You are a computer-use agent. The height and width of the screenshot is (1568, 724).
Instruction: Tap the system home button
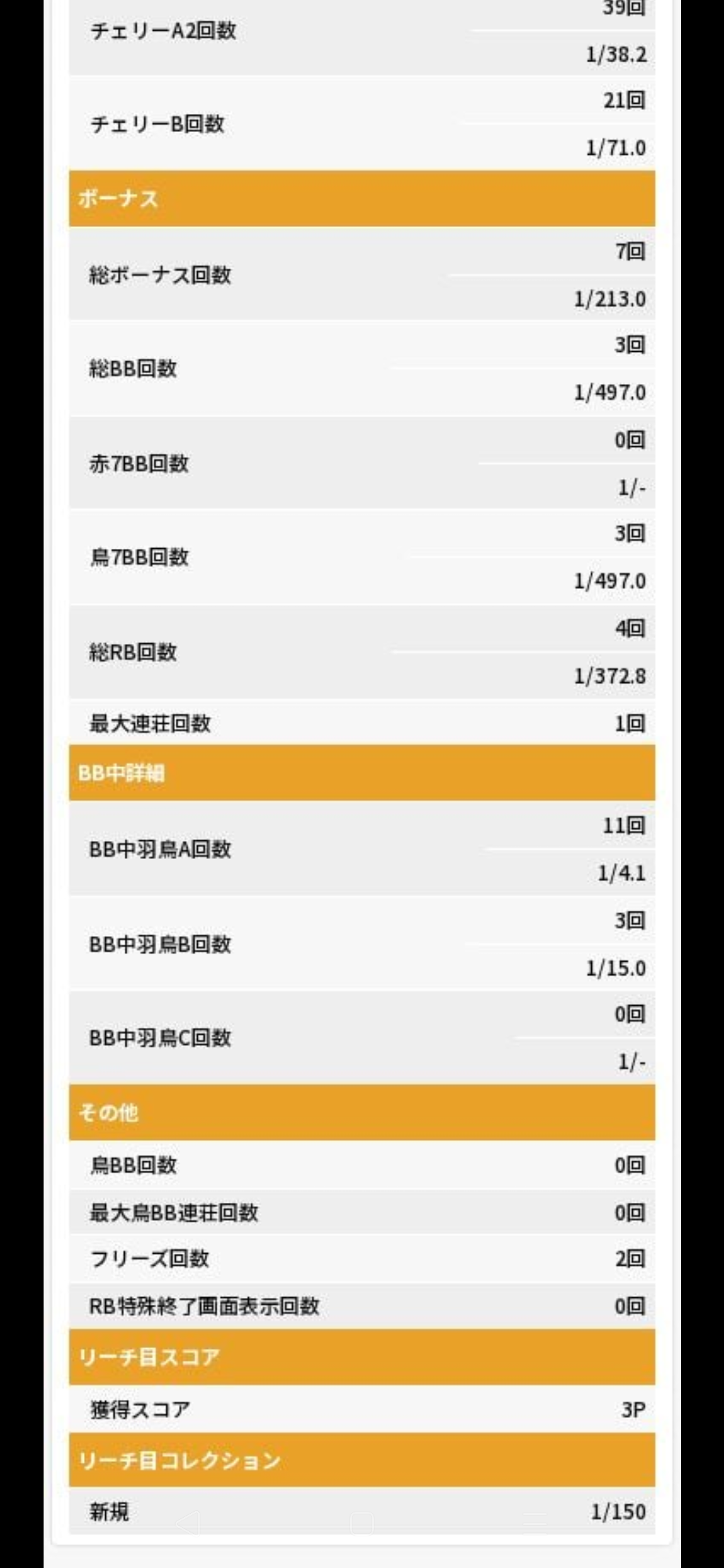pyautogui.click(x=362, y=1524)
